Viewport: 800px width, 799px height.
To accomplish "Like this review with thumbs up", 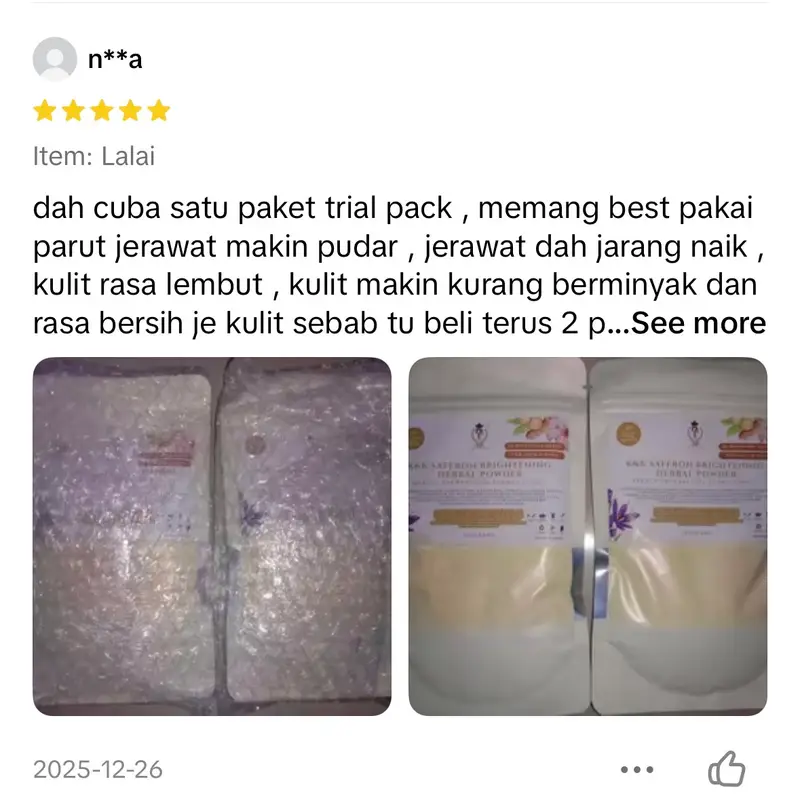I will tap(726, 769).
